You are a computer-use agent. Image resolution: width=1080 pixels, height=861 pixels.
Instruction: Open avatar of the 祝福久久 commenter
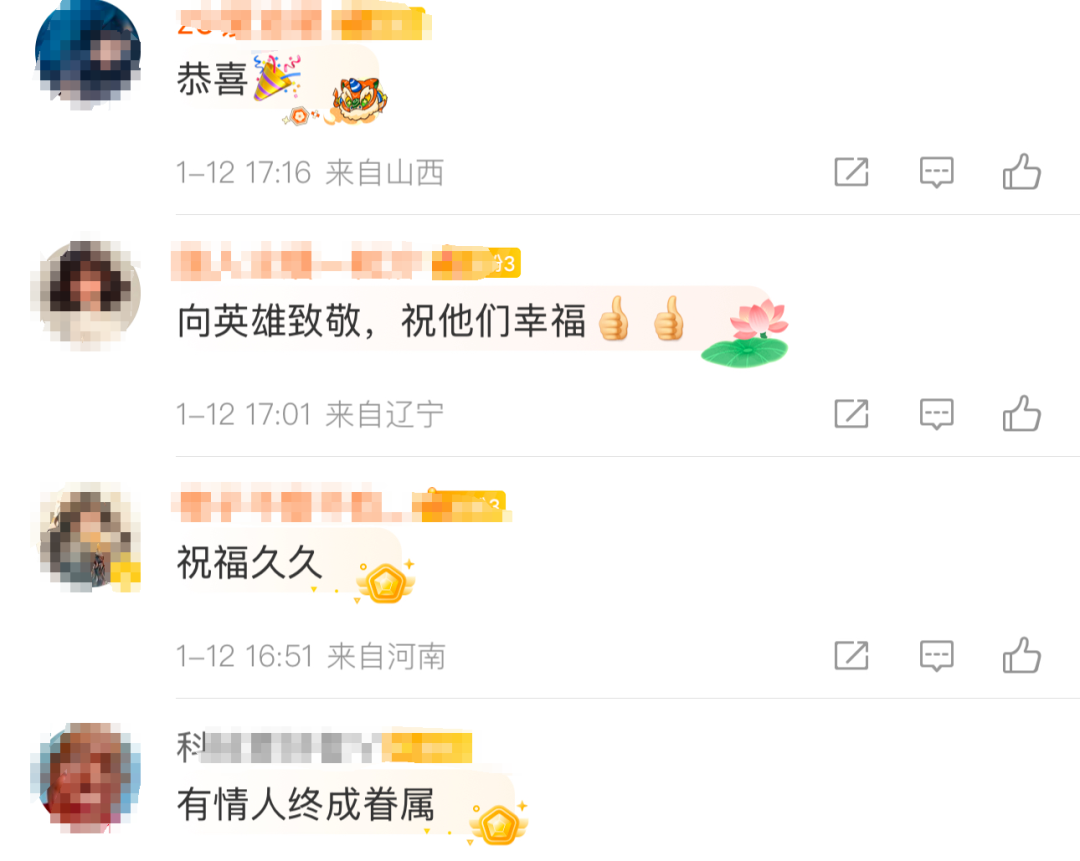coord(88,536)
